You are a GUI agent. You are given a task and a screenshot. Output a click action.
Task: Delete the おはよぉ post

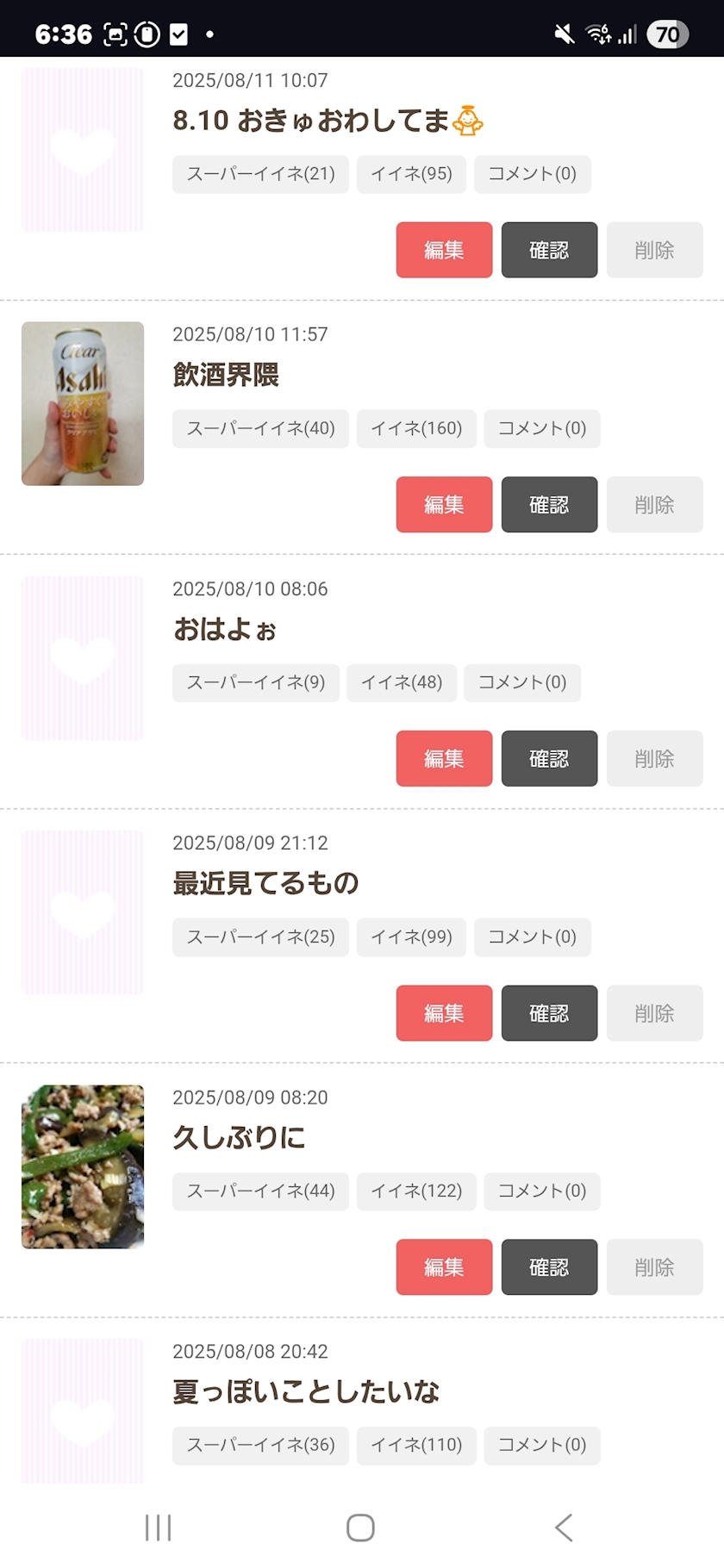[654, 758]
